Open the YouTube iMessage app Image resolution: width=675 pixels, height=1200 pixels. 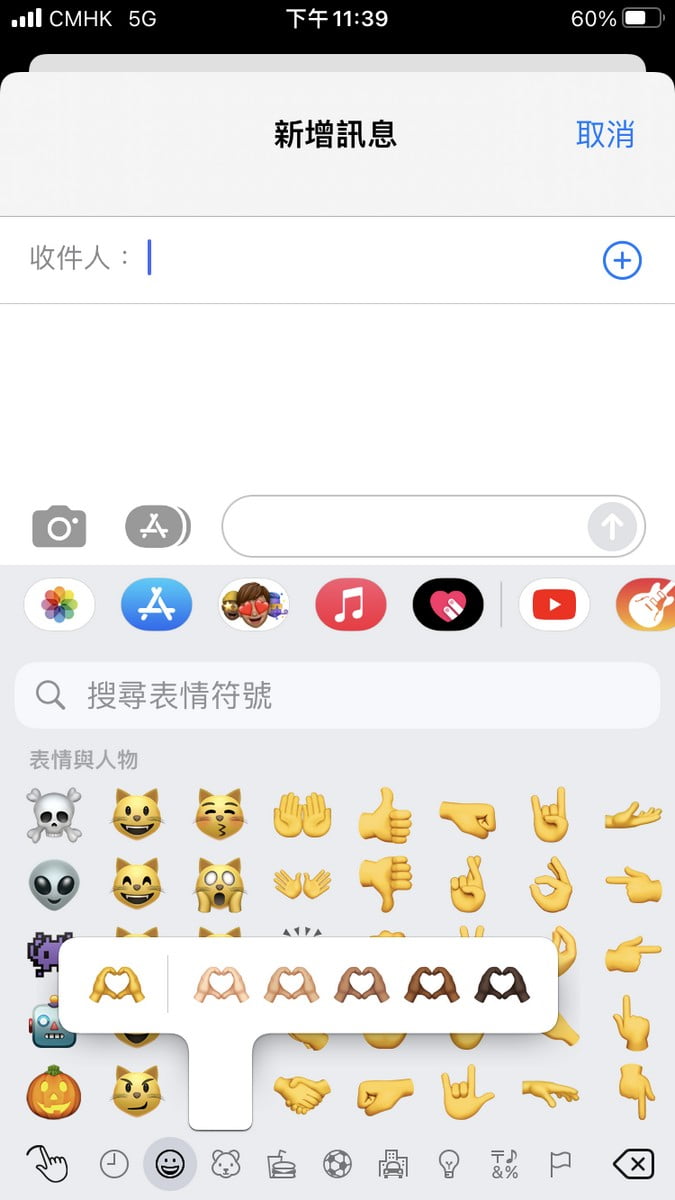[554, 604]
